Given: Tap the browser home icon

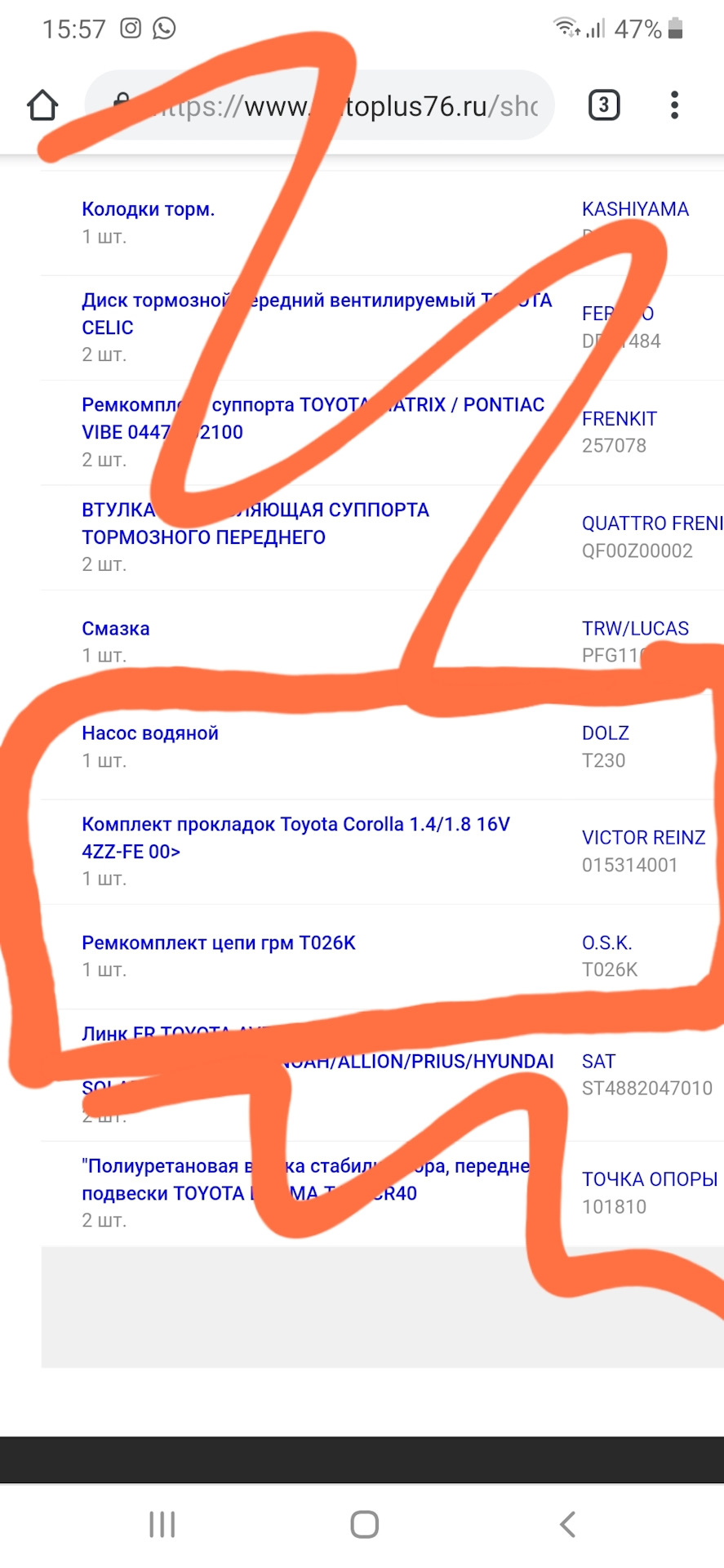Looking at the screenshot, I should pos(42,105).
